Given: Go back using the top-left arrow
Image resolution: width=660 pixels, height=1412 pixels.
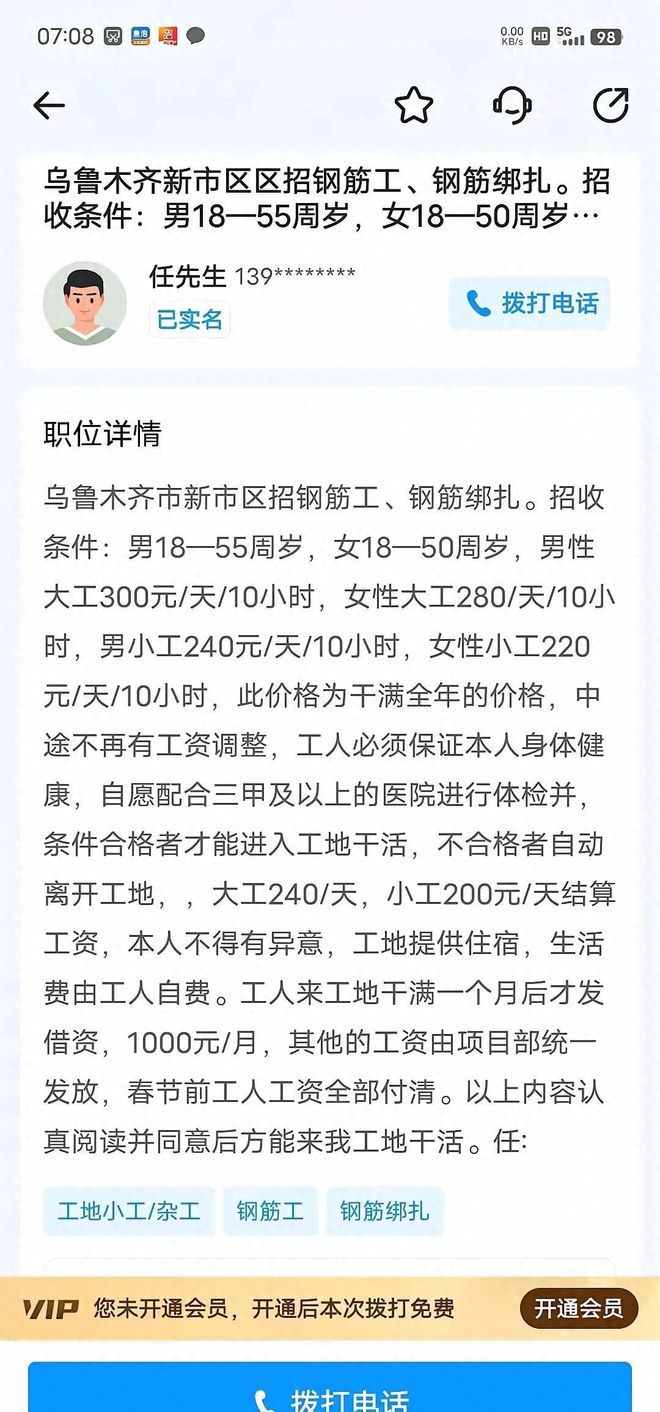Looking at the screenshot, I should (x=49, y=106).
